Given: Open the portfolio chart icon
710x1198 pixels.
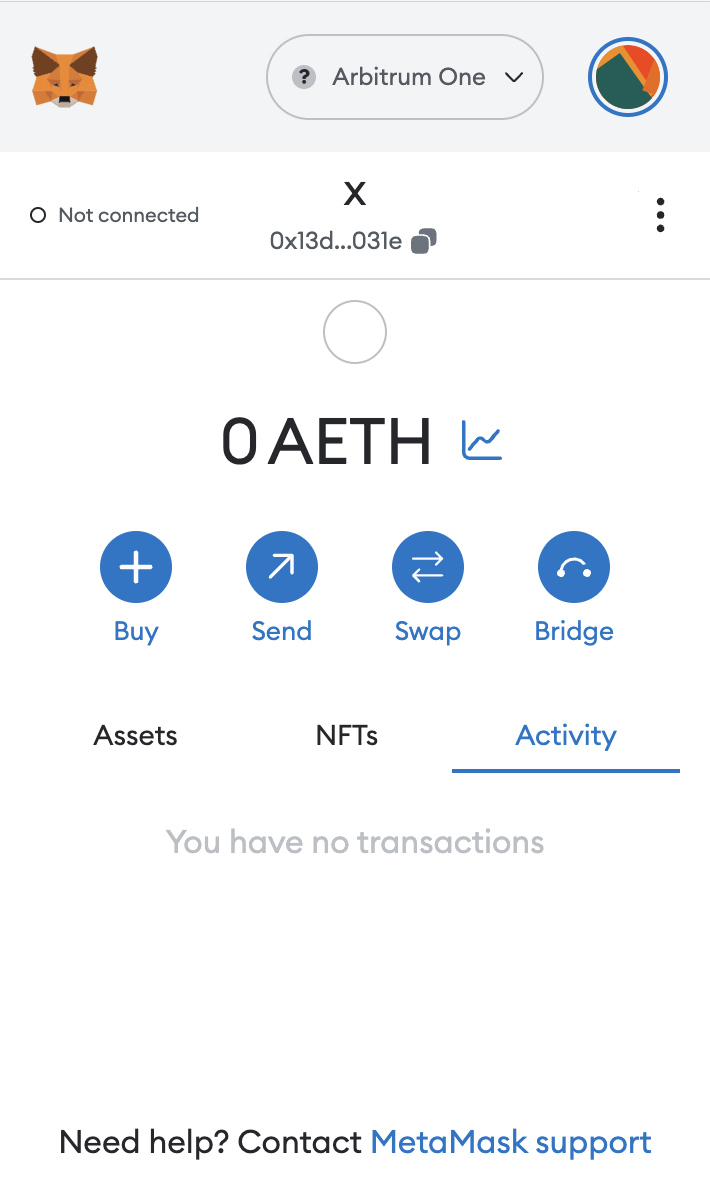Looking at the screenshot, I should coord(482,441).
